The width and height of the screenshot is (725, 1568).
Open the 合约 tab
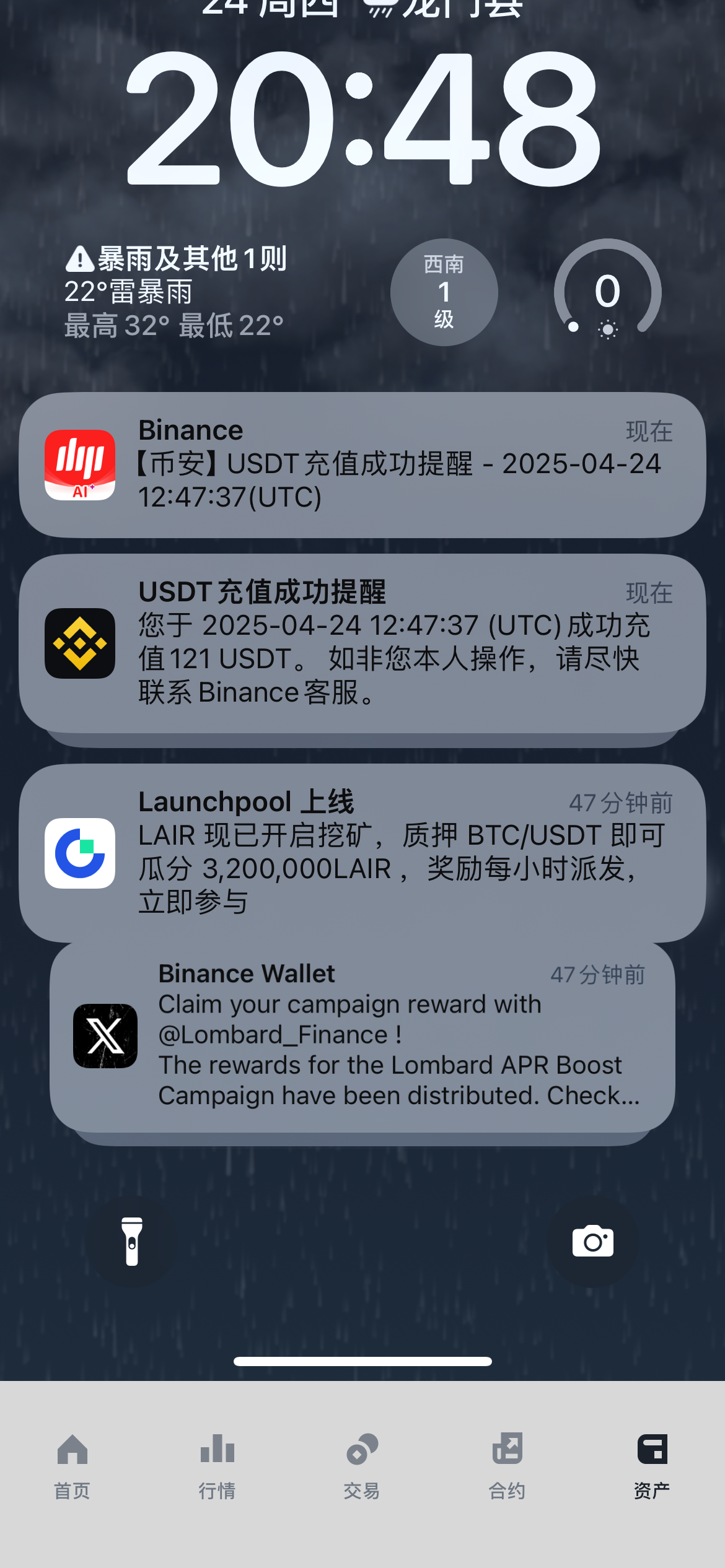(507, 1464)
